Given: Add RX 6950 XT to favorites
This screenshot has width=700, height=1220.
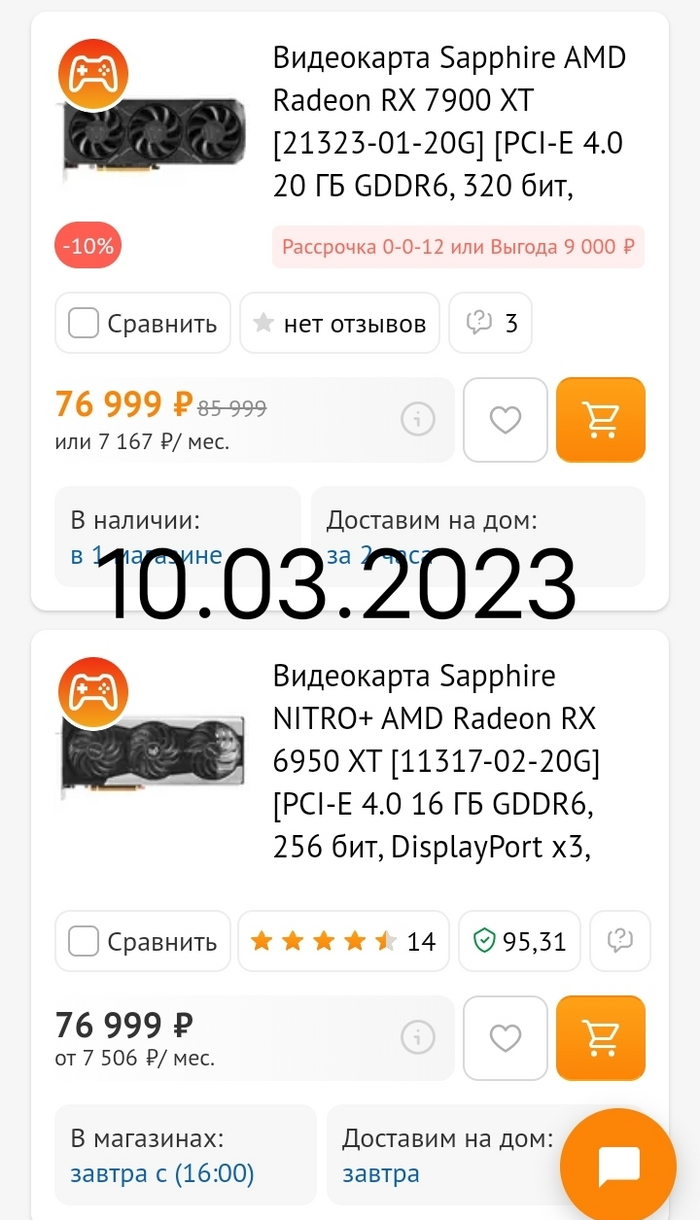Looking at the screenshot, I should coord(505,1038).
